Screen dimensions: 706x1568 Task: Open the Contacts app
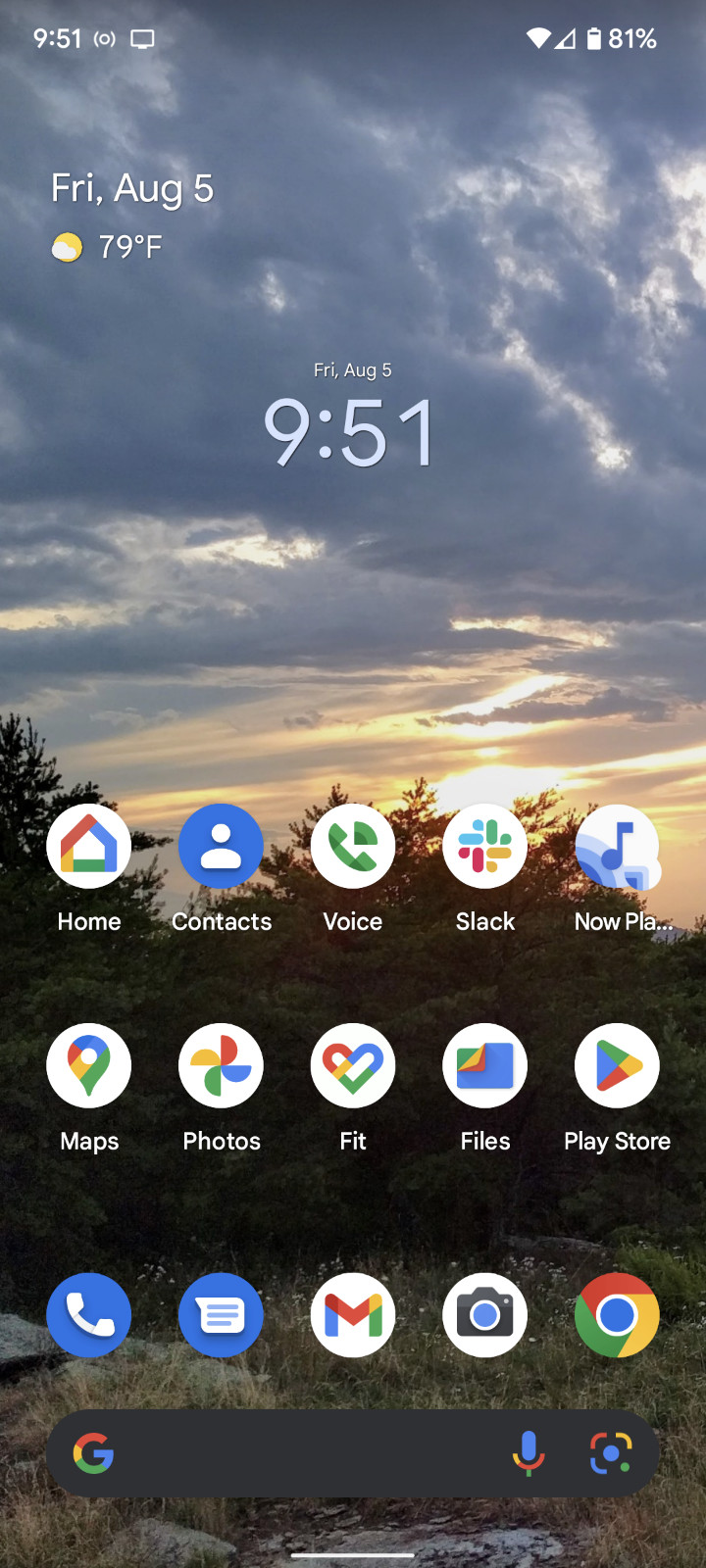click(221, 846)
